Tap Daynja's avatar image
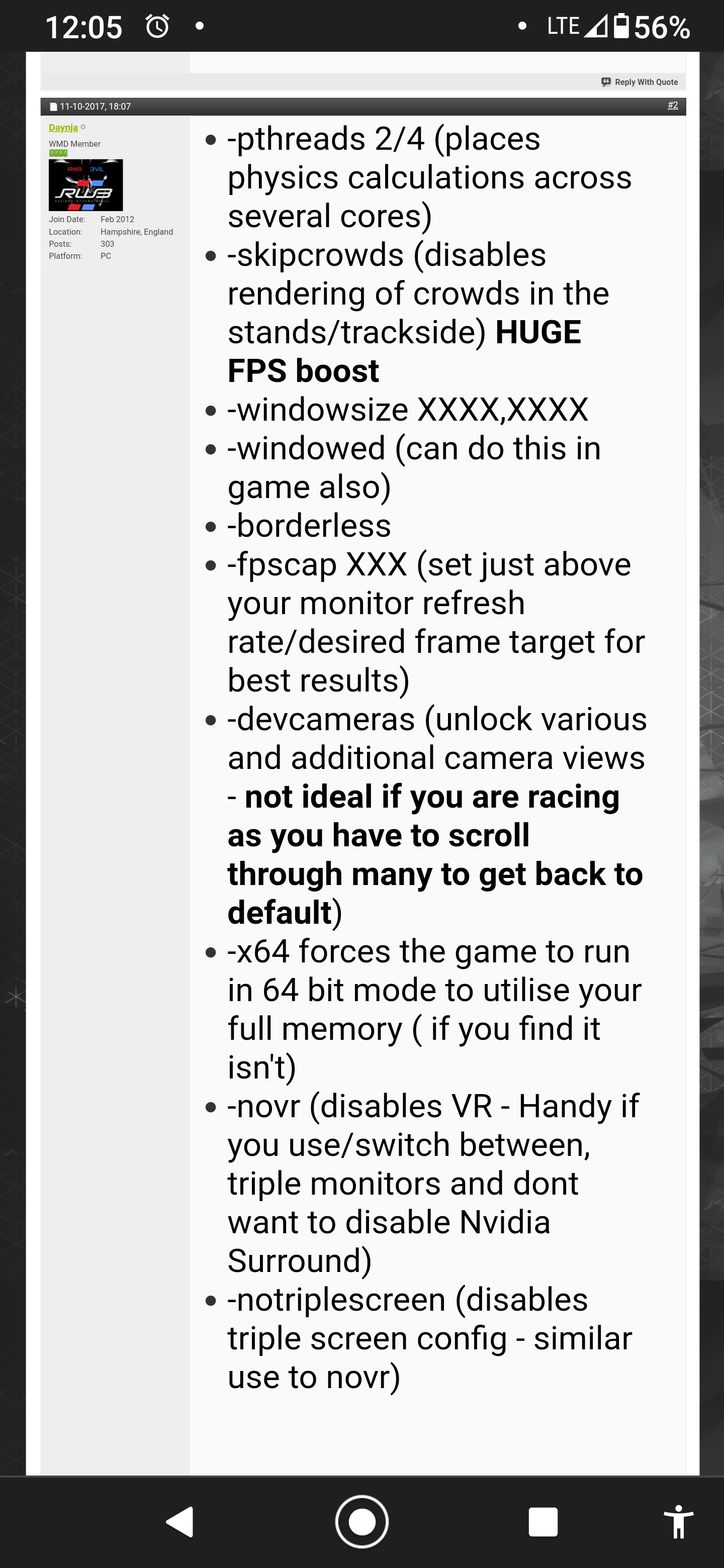This screenshot has height=1568, width=724. [x=86, y=185]
